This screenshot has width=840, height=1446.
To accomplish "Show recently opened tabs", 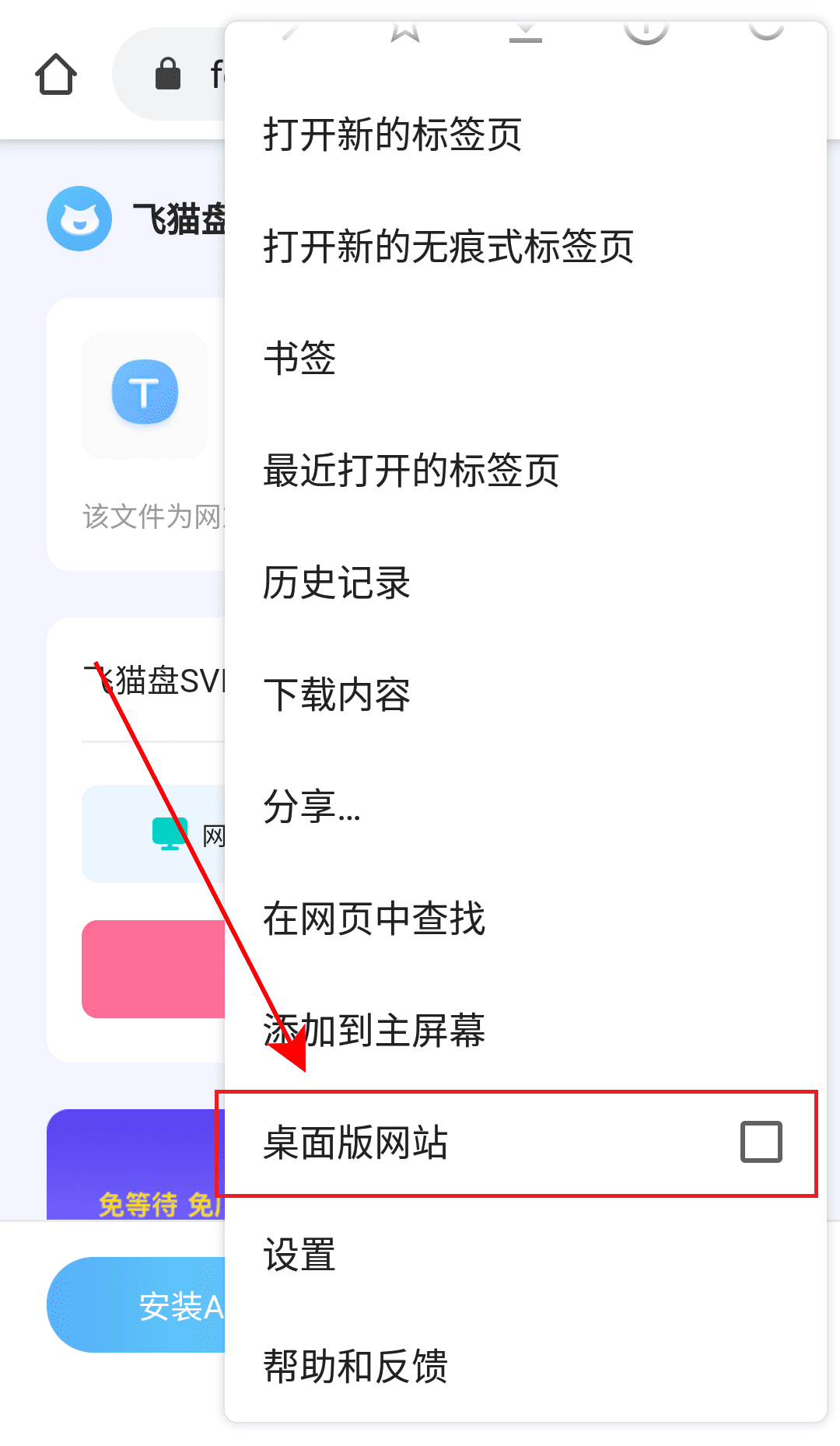I will tap(411, 471).
